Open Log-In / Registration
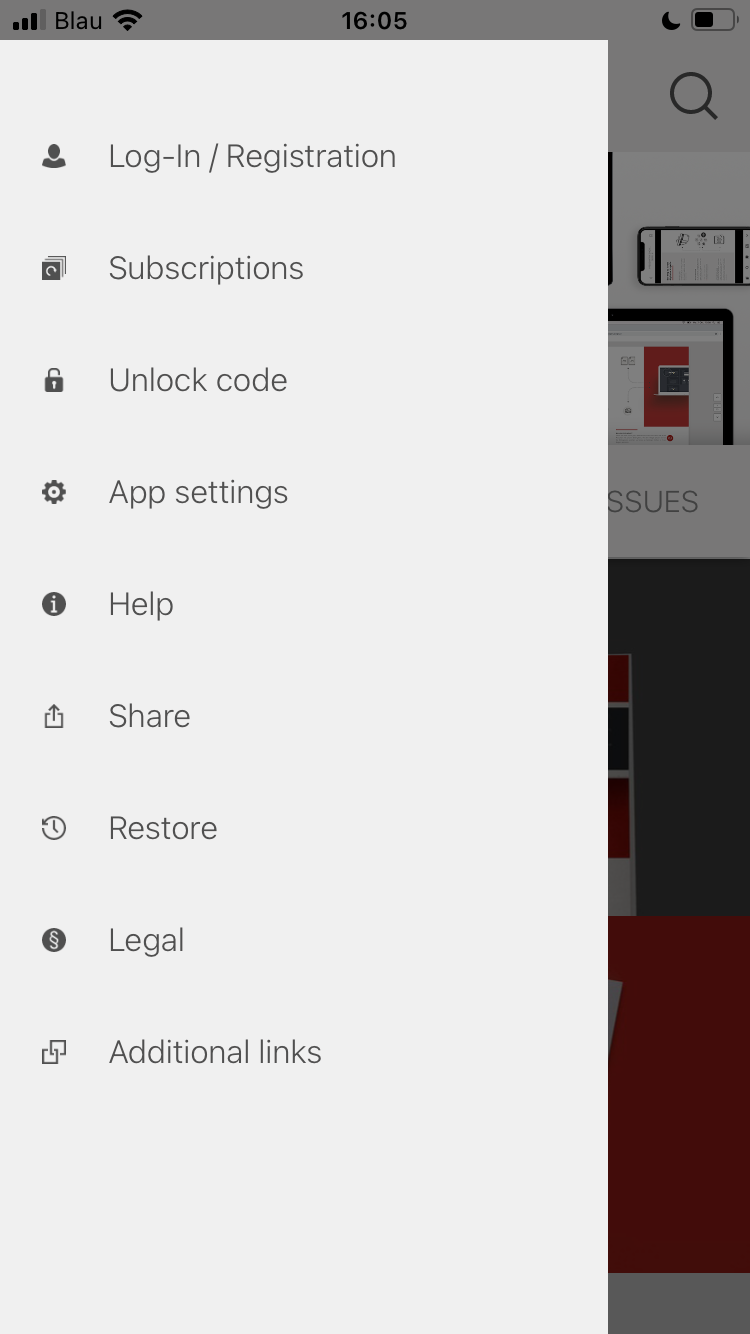The image size is (750, 1334). coord(252,157)
